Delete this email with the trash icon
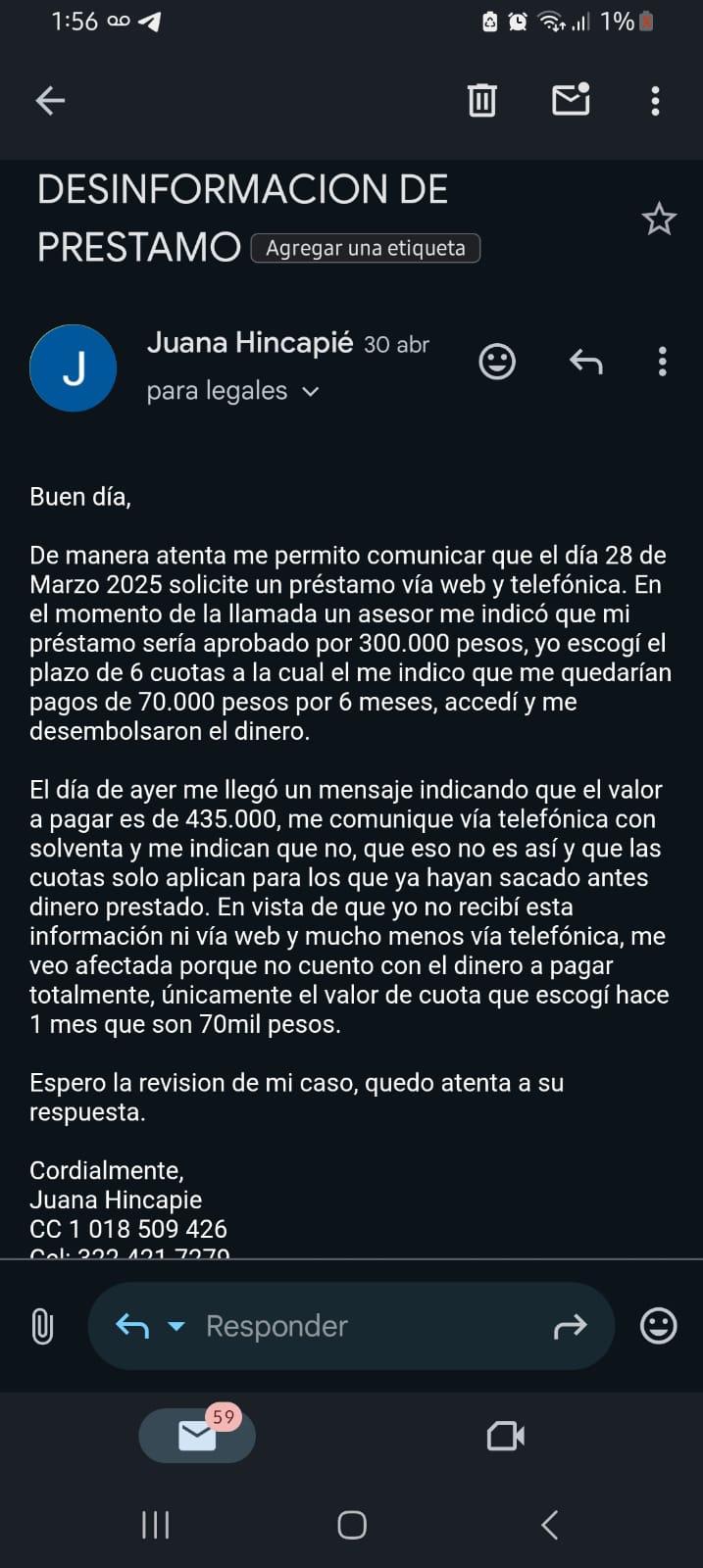 pyautogui.click(x=481, y=100)
